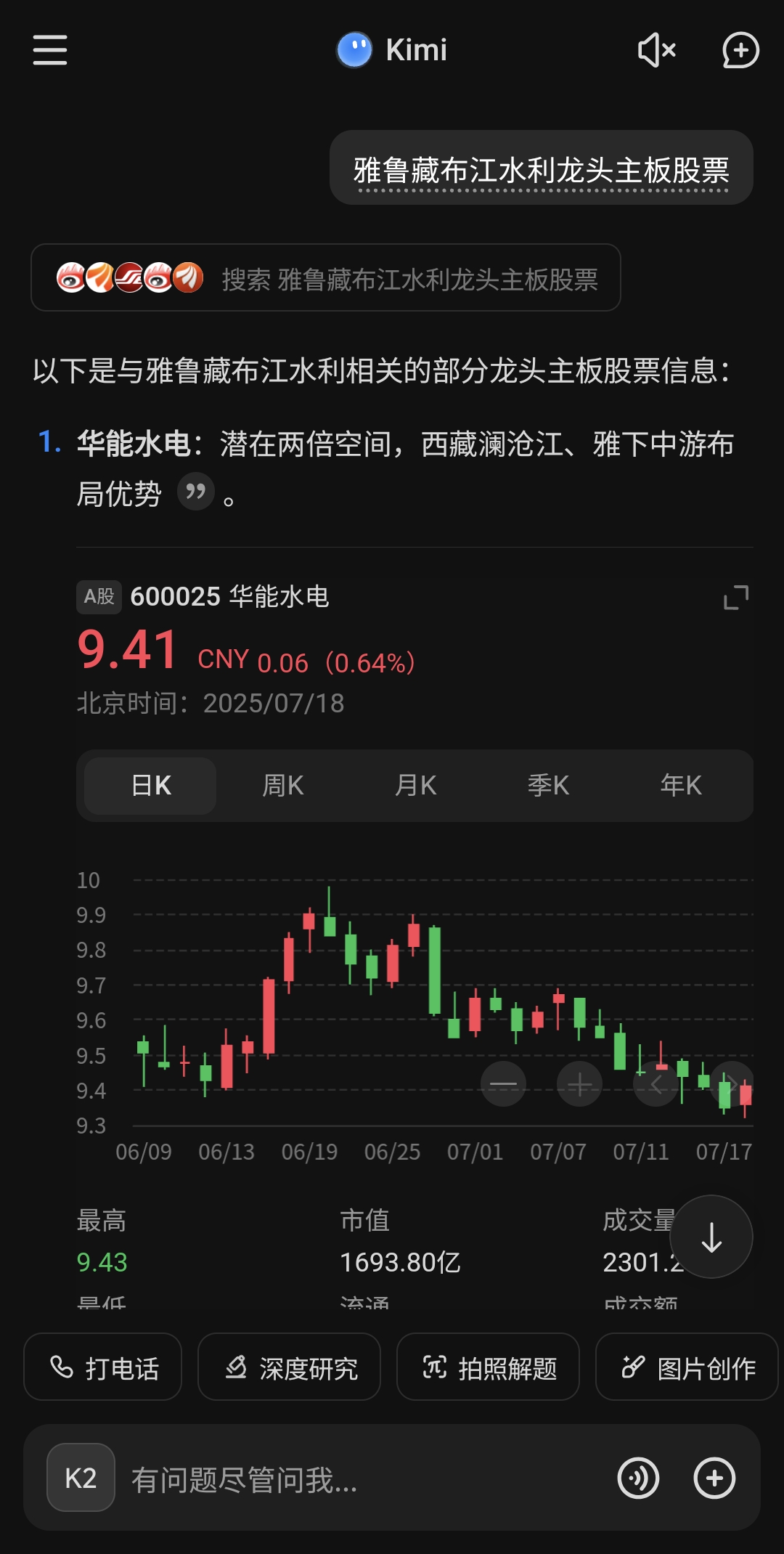Select the 拍照解题 chip

pyautogui.click(x=488, y=1367)
